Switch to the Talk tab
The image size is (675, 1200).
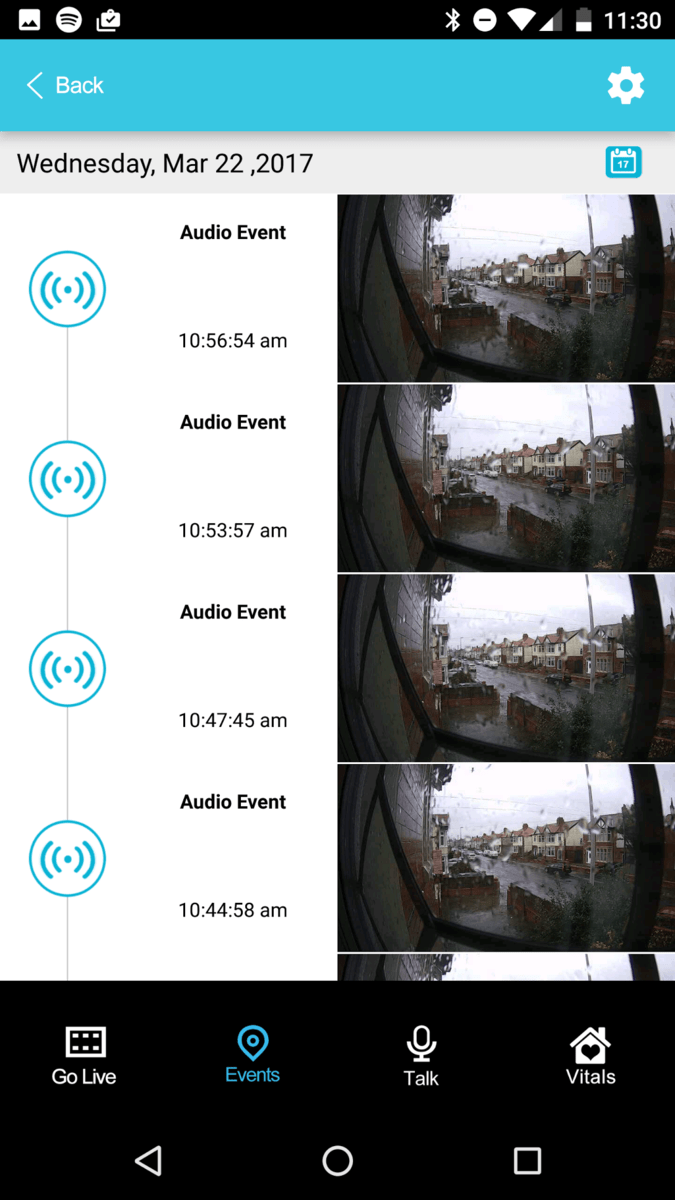point(421,1055)
